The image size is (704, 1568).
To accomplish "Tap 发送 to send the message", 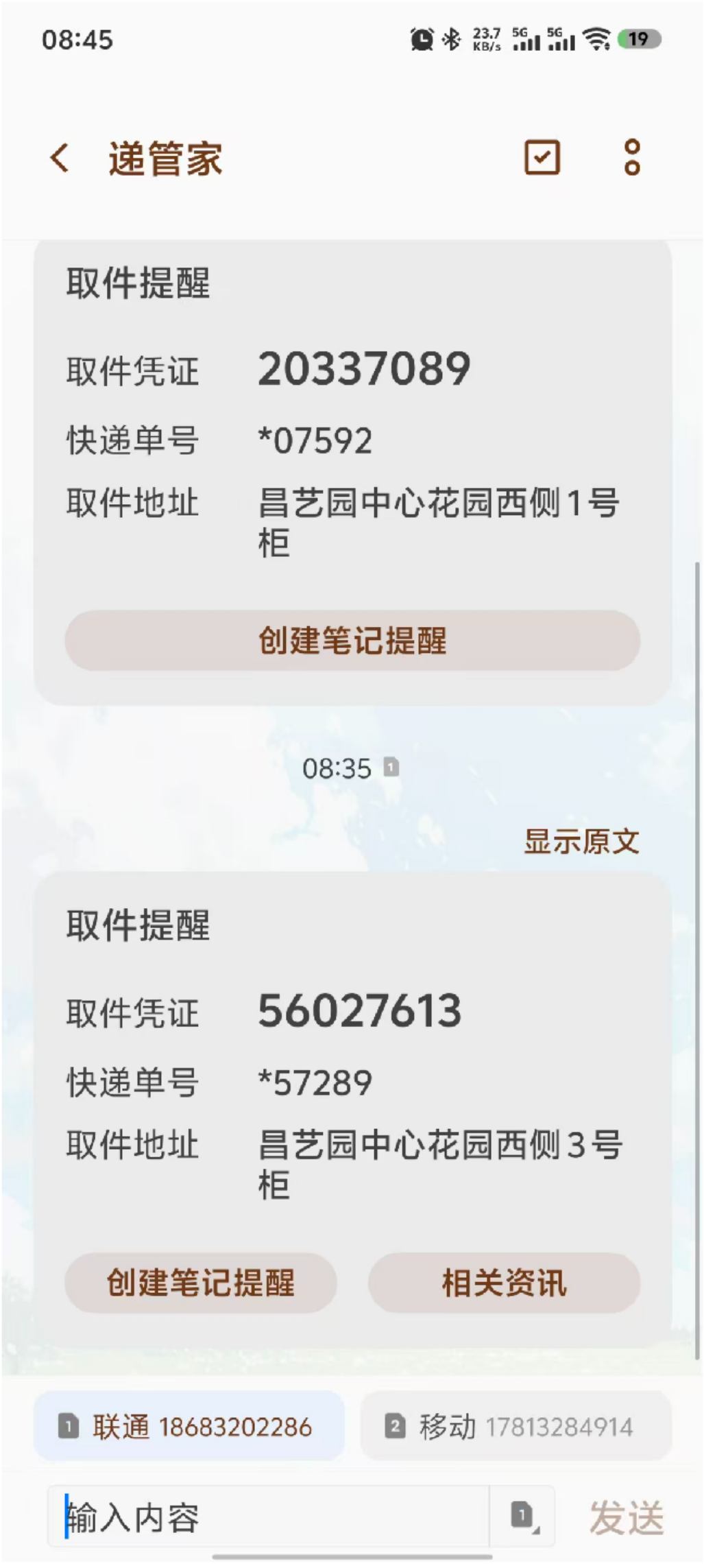I will 627,1517.
